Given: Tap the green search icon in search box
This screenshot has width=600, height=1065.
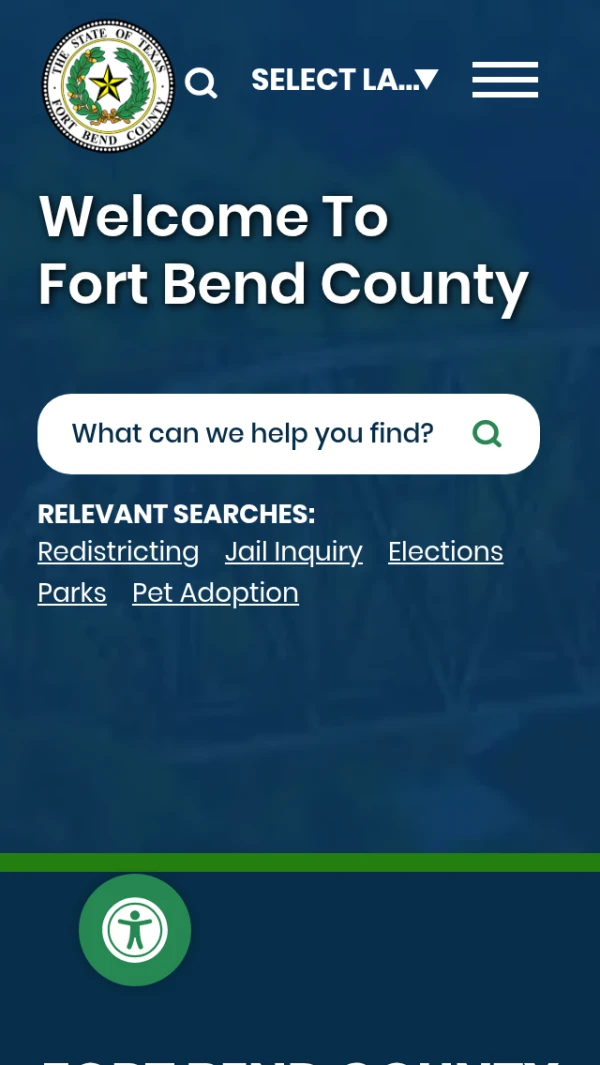Looking at the screenshot, I should (x=487, y=434).
